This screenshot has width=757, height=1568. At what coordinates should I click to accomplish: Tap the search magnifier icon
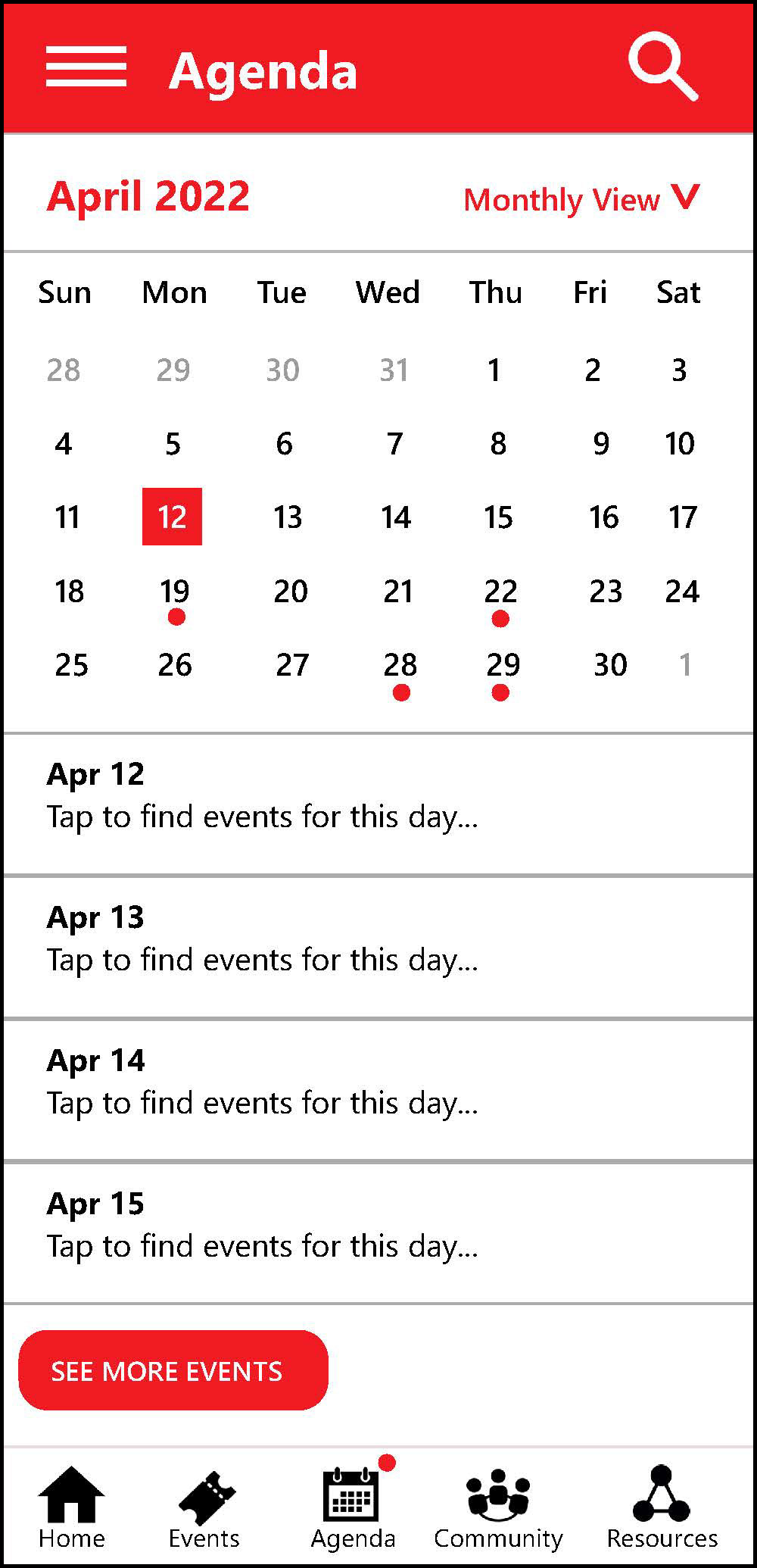[662, 69]
